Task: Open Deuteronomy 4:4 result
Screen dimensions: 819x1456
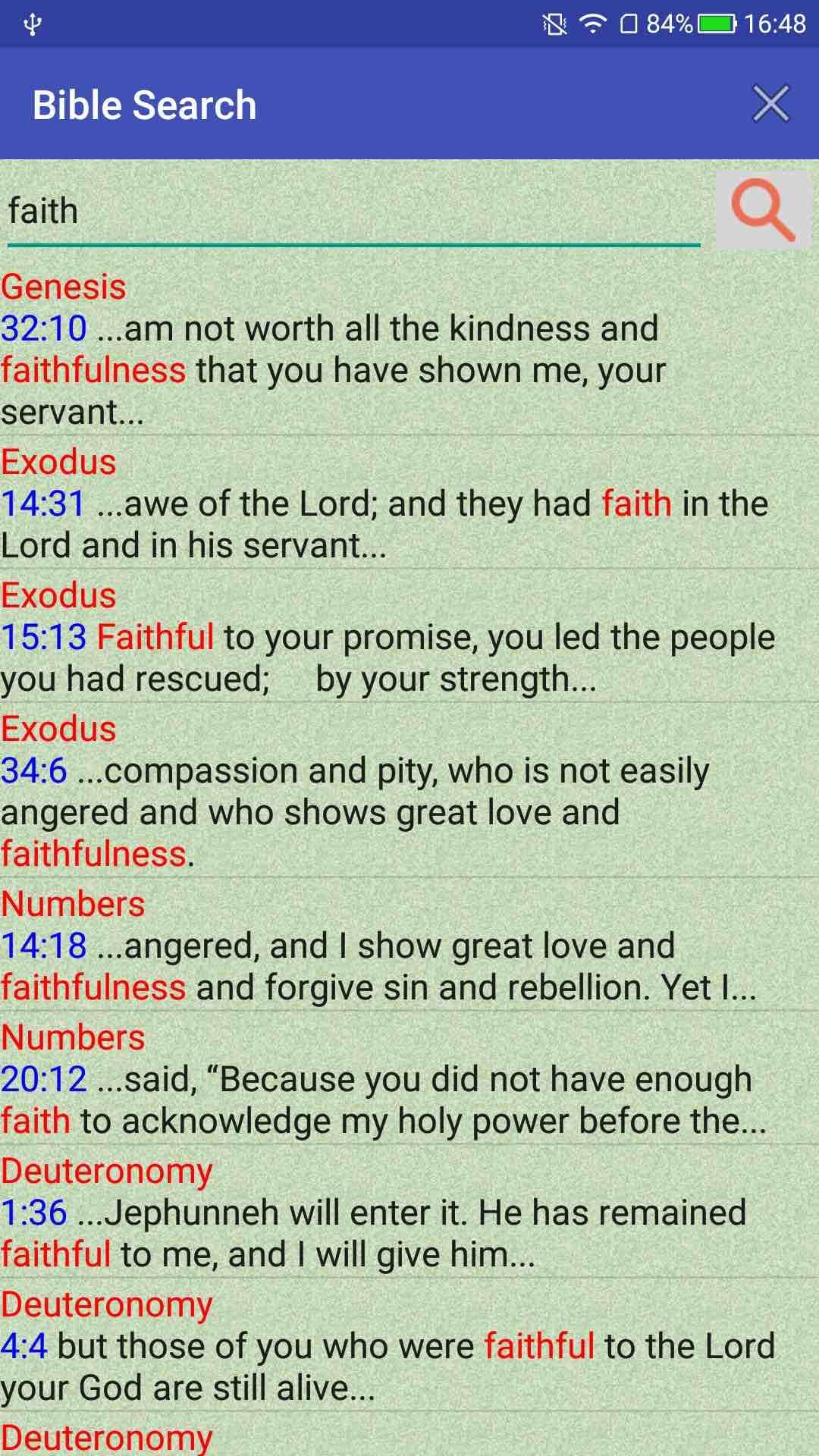Action: click(x=409, y=1345)
